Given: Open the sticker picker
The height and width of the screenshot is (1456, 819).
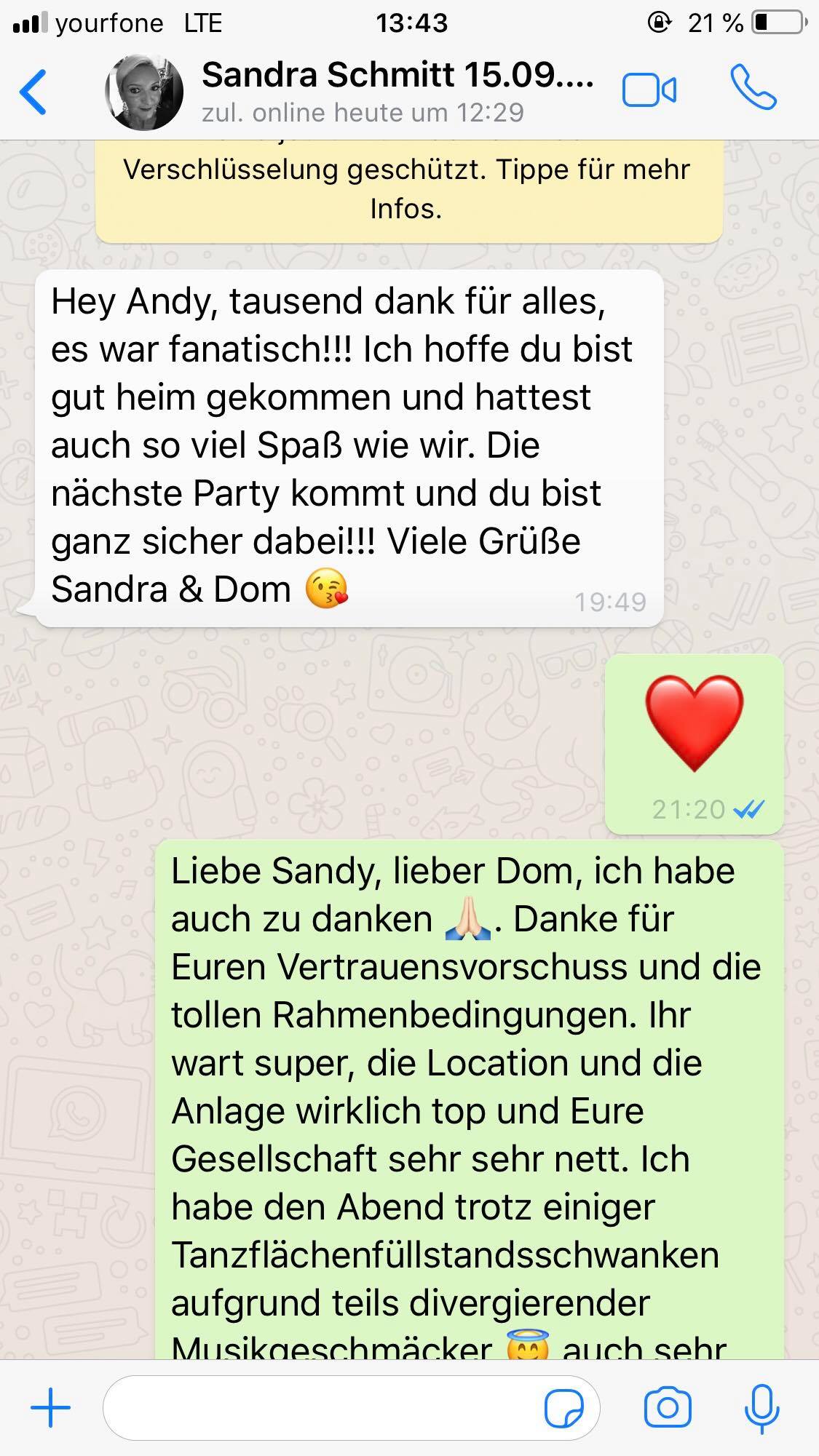Looking at the screenshot, I should click(564, 1408).
